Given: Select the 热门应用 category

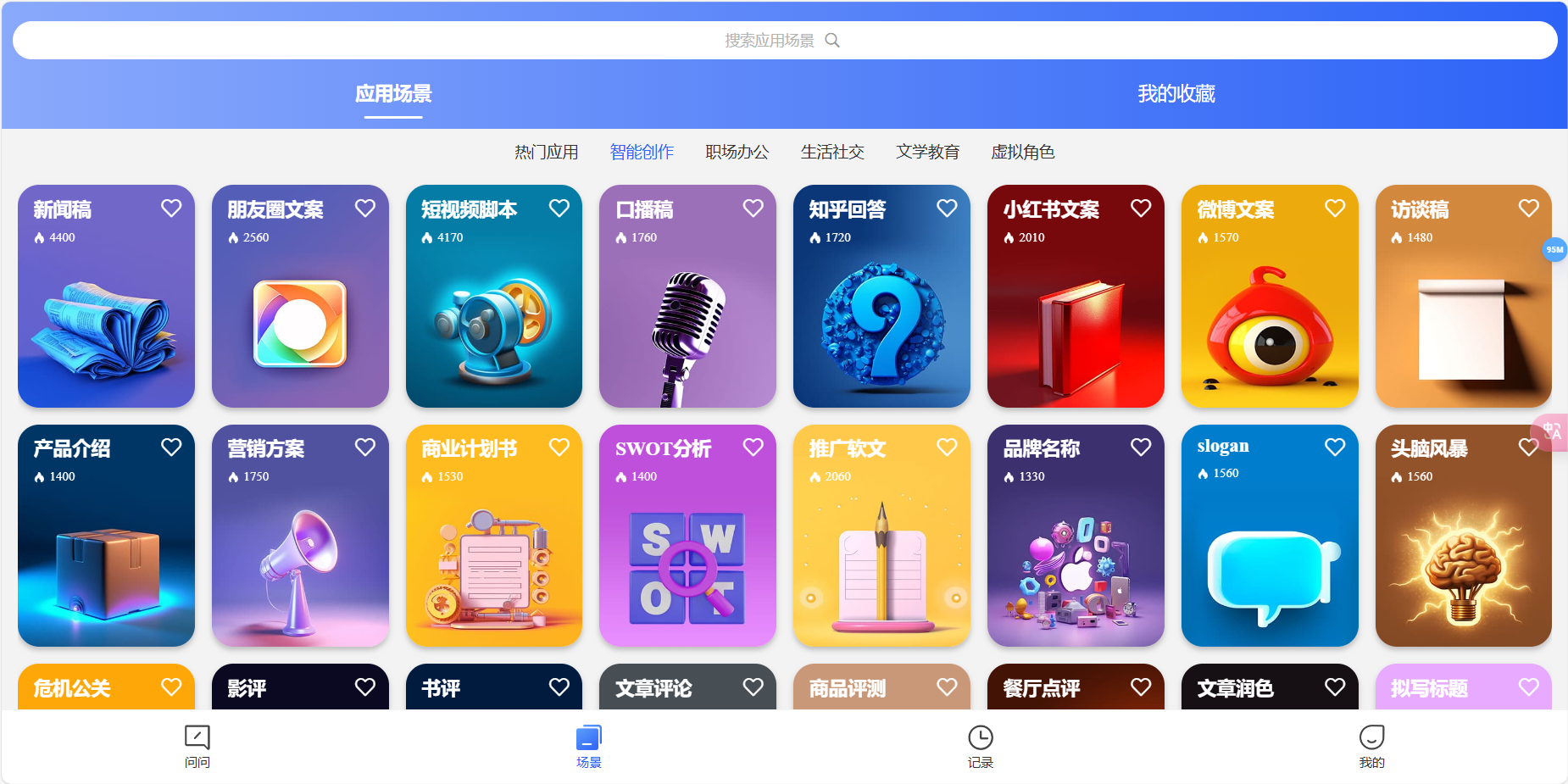Looking at the screenshot, I should point(546,152).
